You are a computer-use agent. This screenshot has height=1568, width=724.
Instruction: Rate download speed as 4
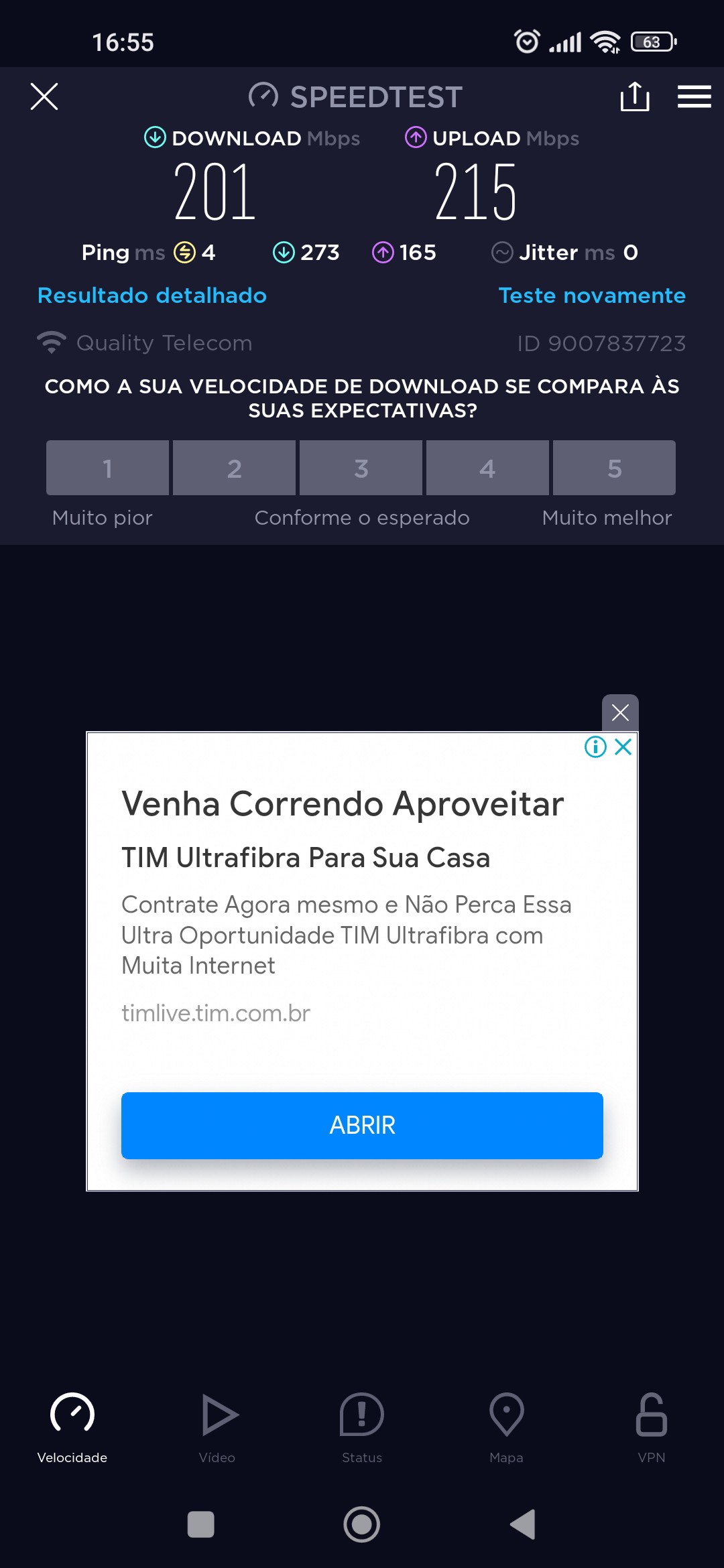pos(487,468)
